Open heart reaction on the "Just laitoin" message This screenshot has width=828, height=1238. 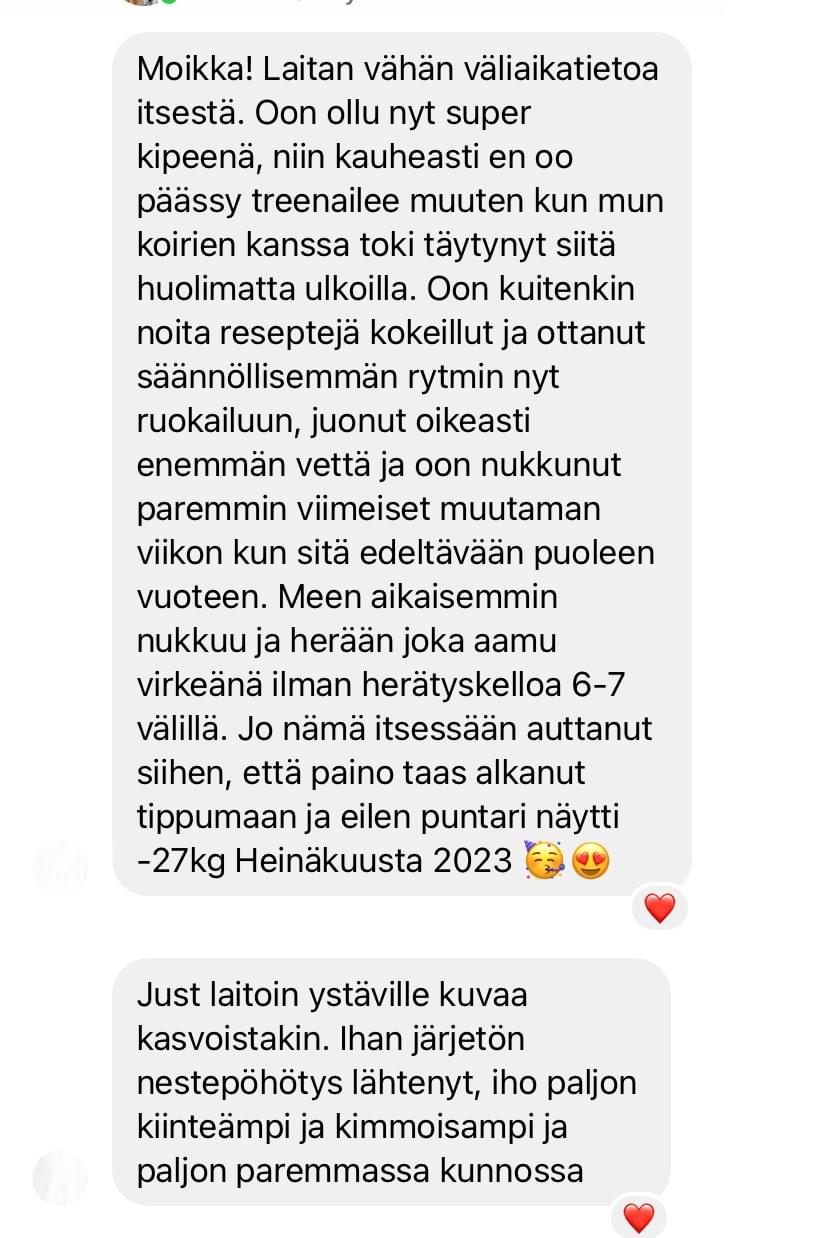(639, 1217)
